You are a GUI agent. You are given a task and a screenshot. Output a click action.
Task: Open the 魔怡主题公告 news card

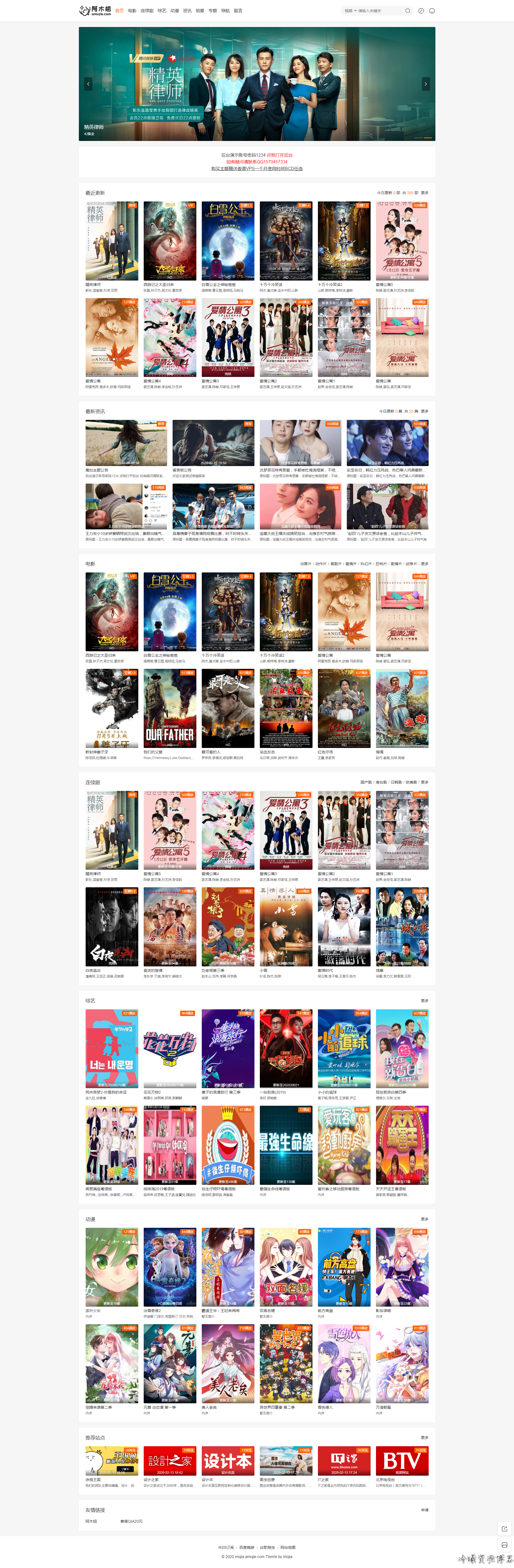tap(126, 443)
